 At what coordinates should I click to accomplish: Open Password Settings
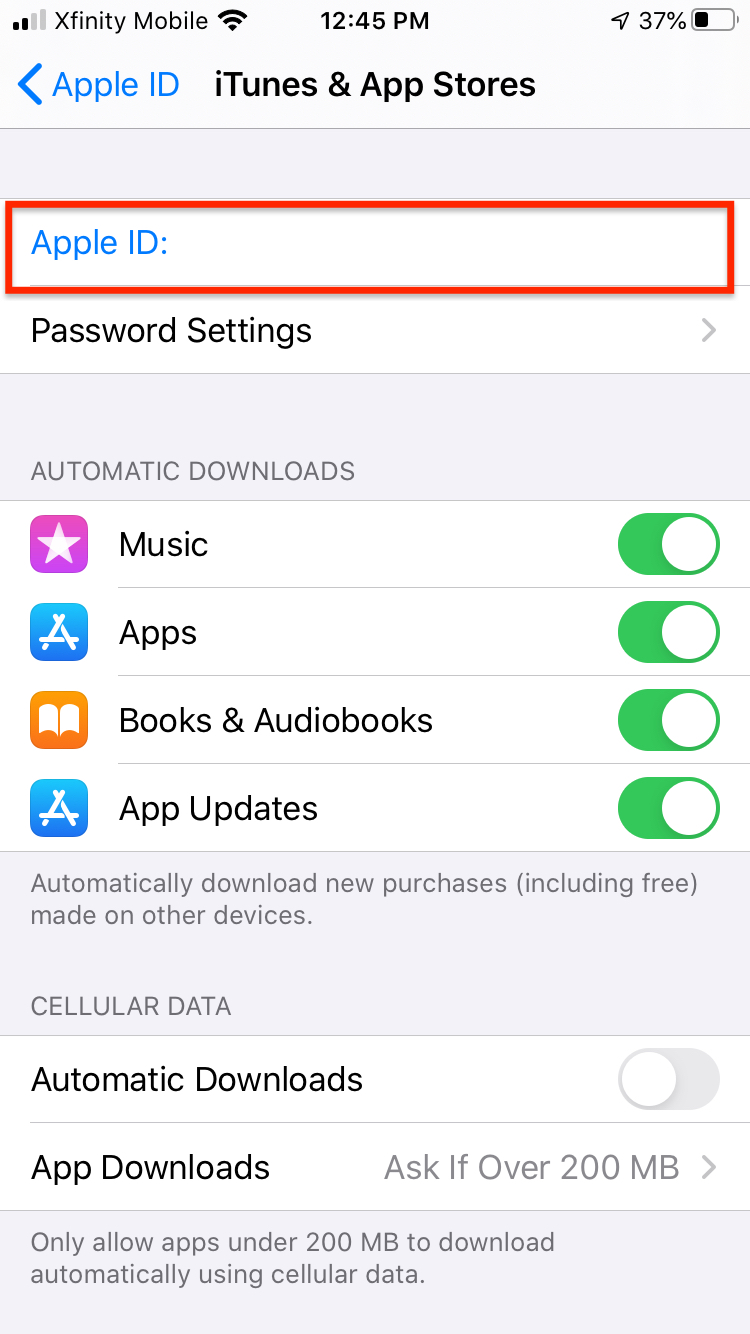click(x=171, y=330)
